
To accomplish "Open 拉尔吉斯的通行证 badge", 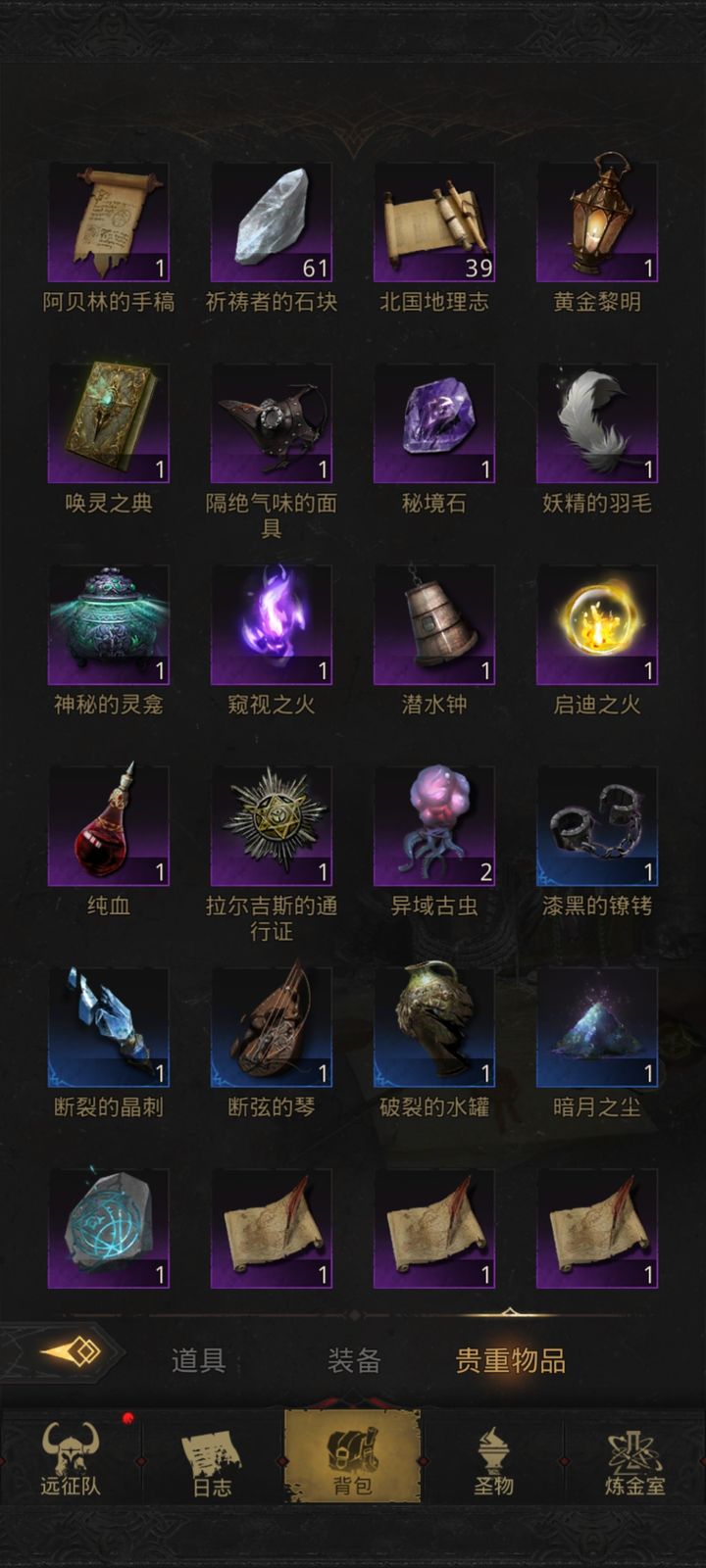I will tap(271, 826).
